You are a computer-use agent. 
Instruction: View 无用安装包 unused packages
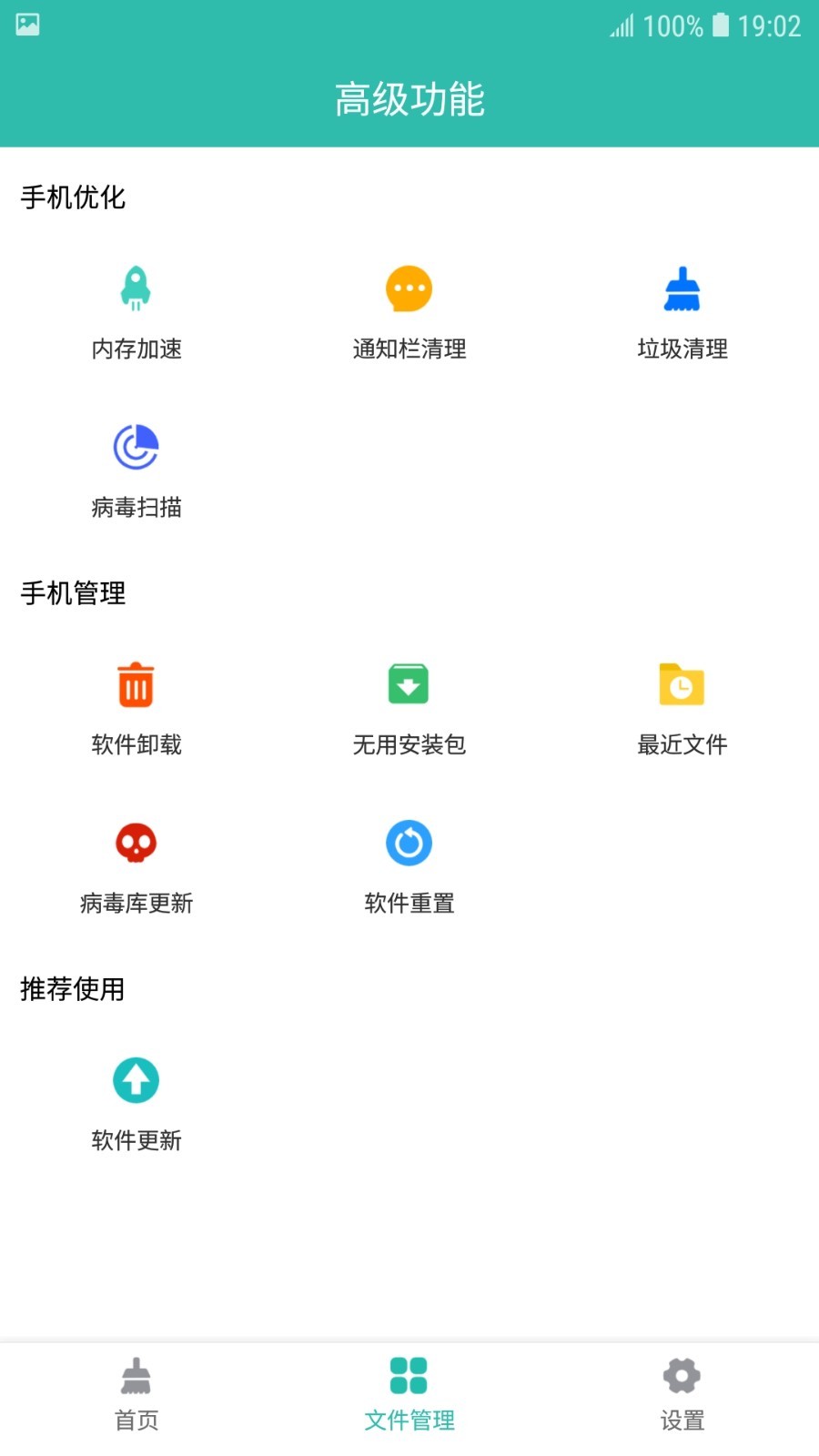[x=409, y=707]
